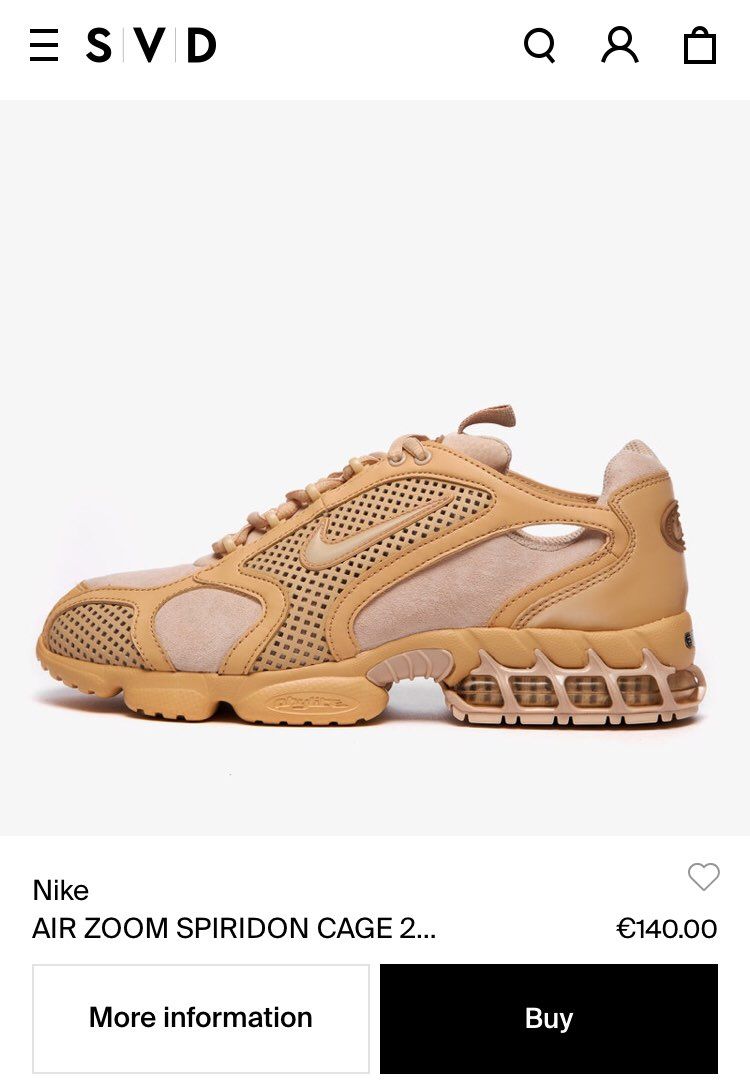The width and height of the screenshot is (750, 1089).
Task: Open the shopping bag
Action: [x=700, y=46]
